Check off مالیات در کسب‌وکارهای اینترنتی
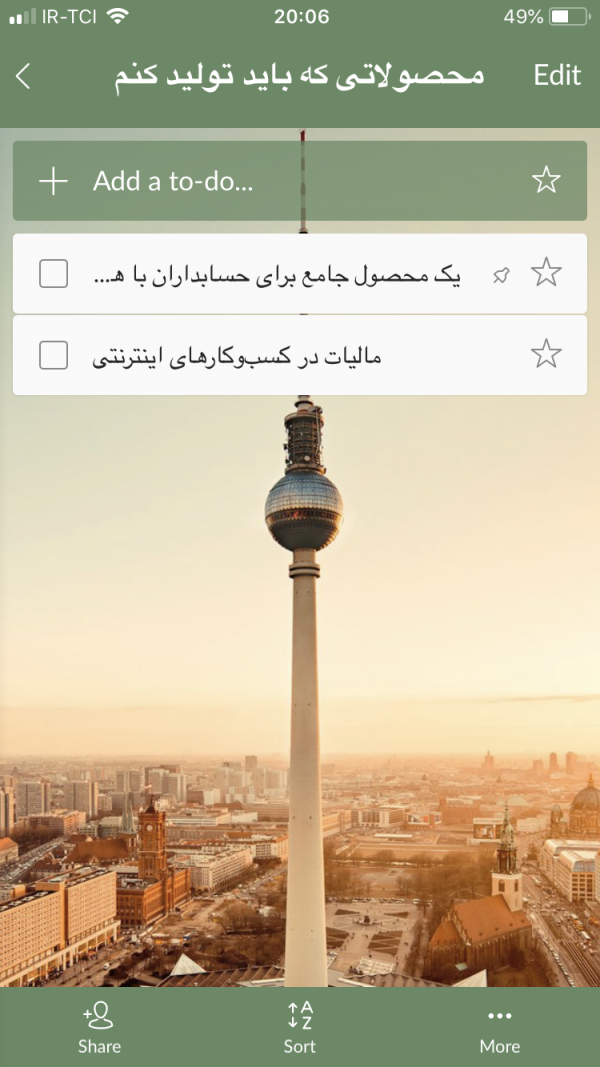 click(x=53, y=355)
